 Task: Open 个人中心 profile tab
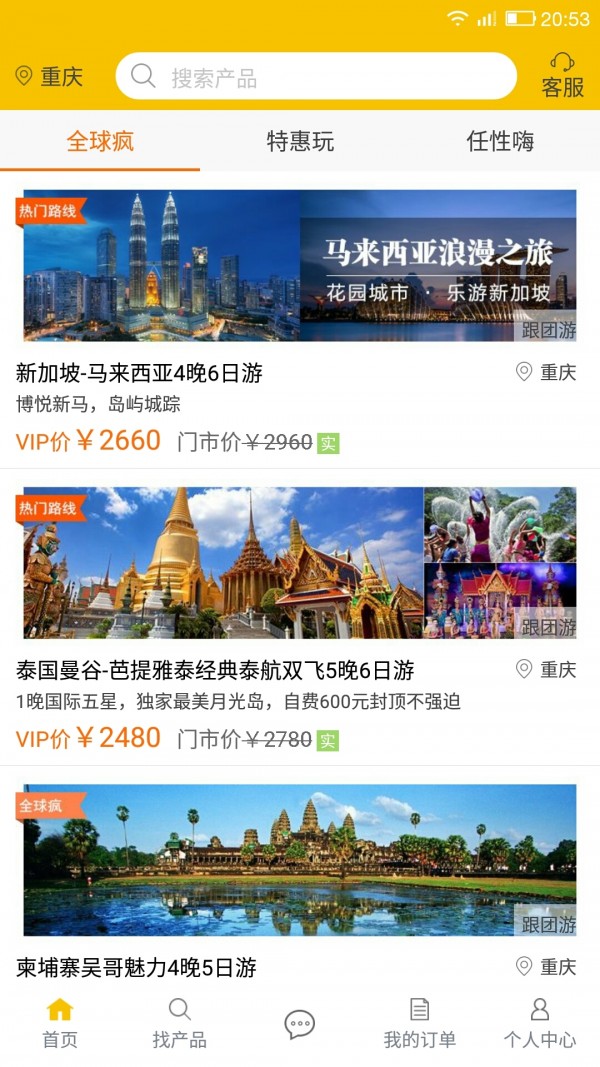coord(540,1023)
